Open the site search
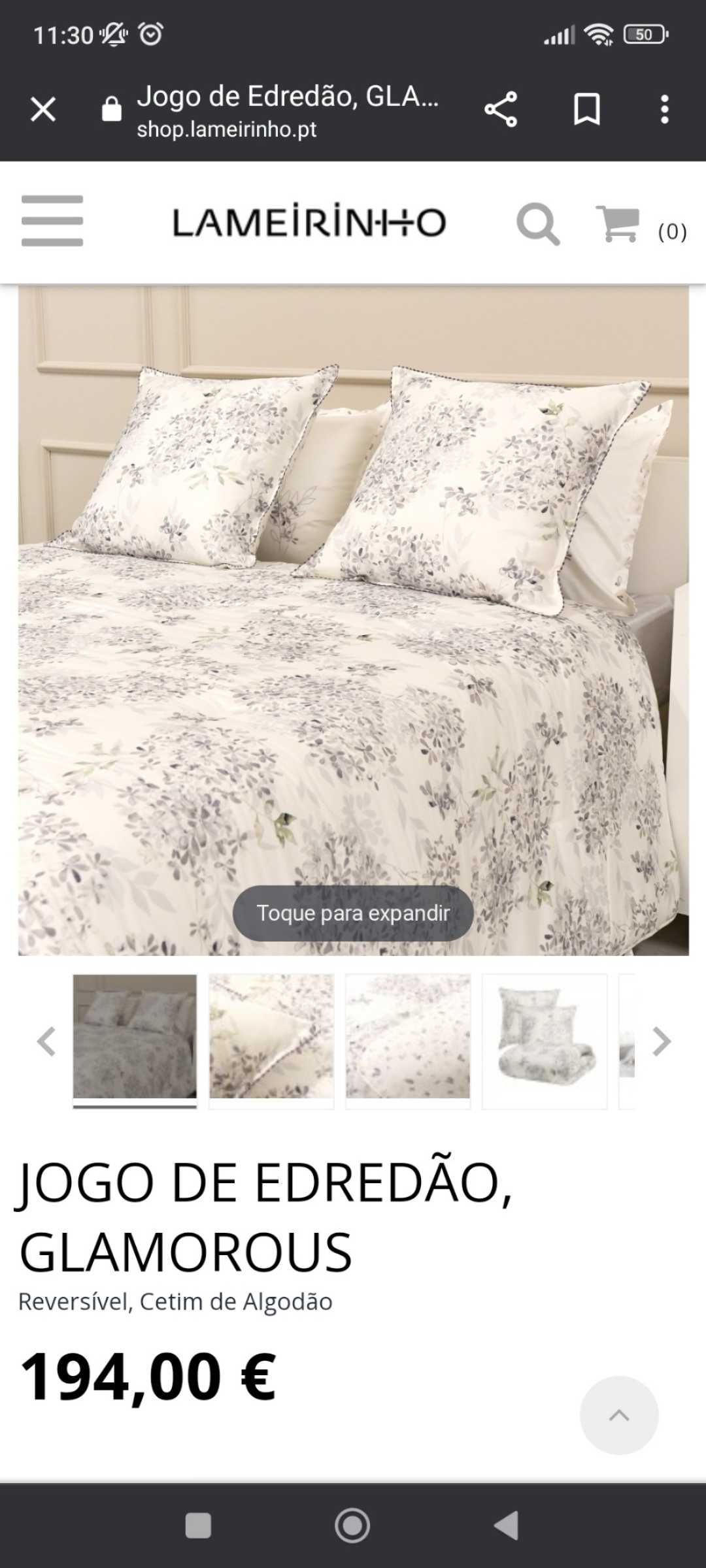706x1568 pixels. click(538, 224)
